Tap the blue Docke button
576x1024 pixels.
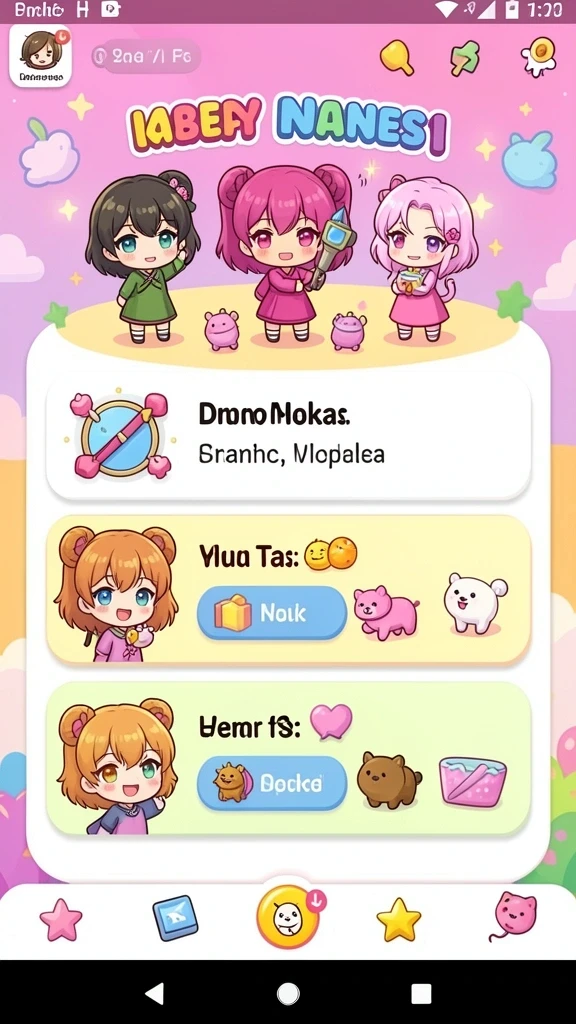(x=272, y=783)
